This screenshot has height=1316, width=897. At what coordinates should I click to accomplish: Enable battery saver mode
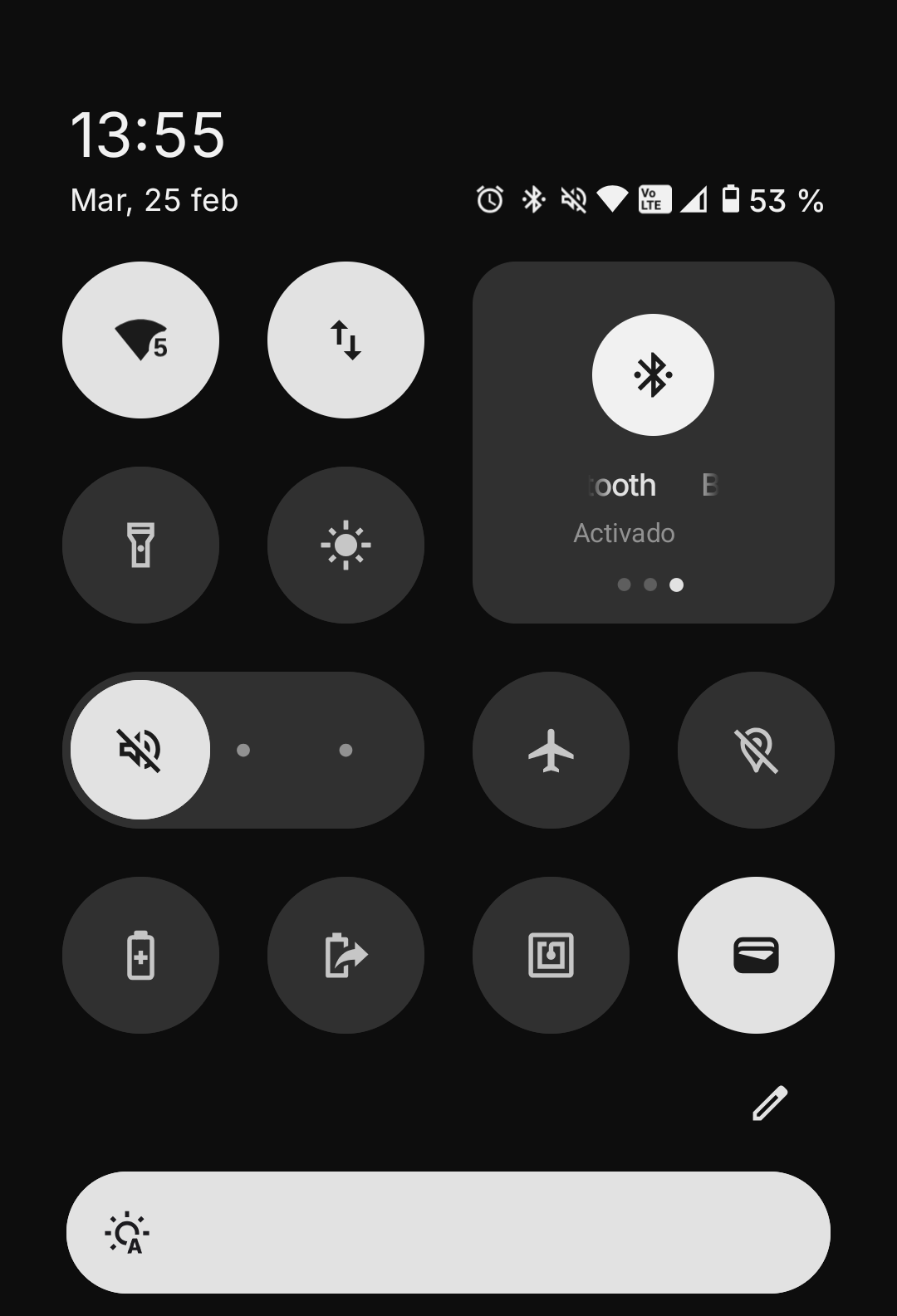point(140,955)
